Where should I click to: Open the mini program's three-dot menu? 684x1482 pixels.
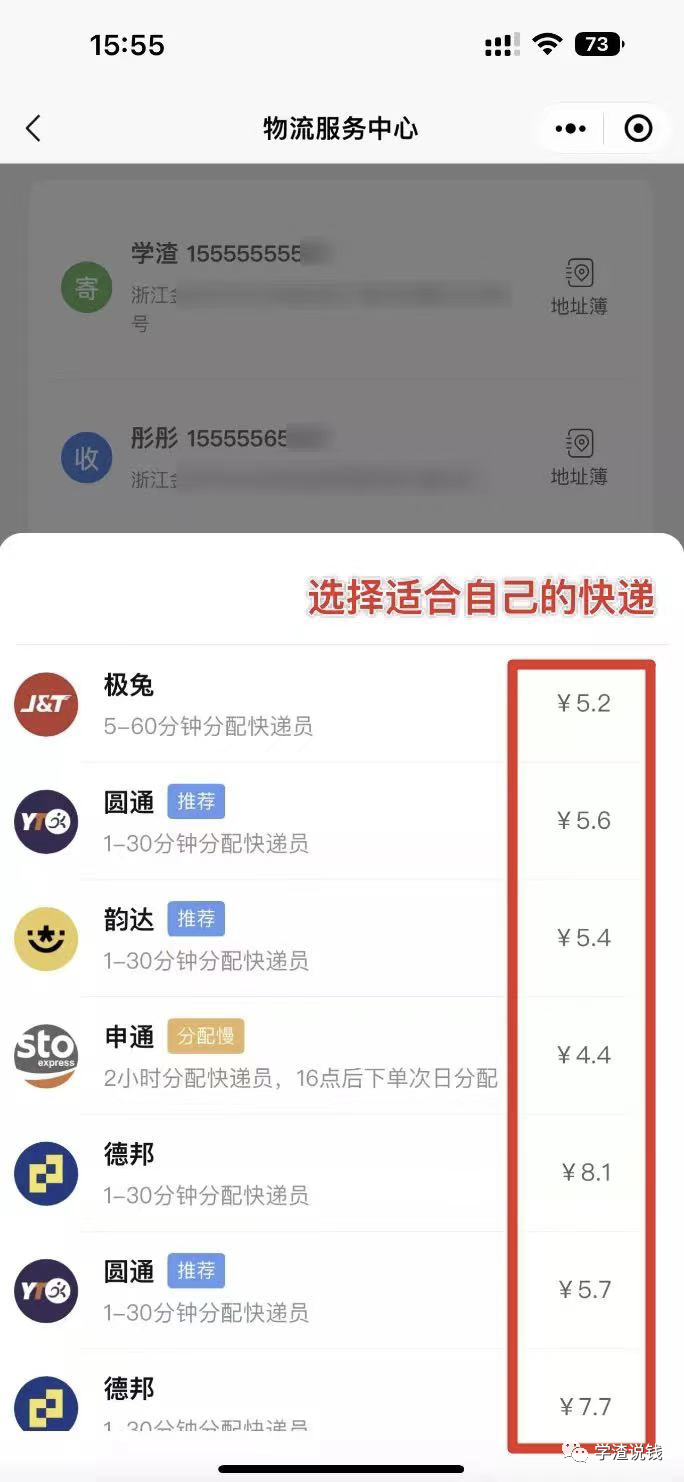pyautogui.click(x=571, y=128)
